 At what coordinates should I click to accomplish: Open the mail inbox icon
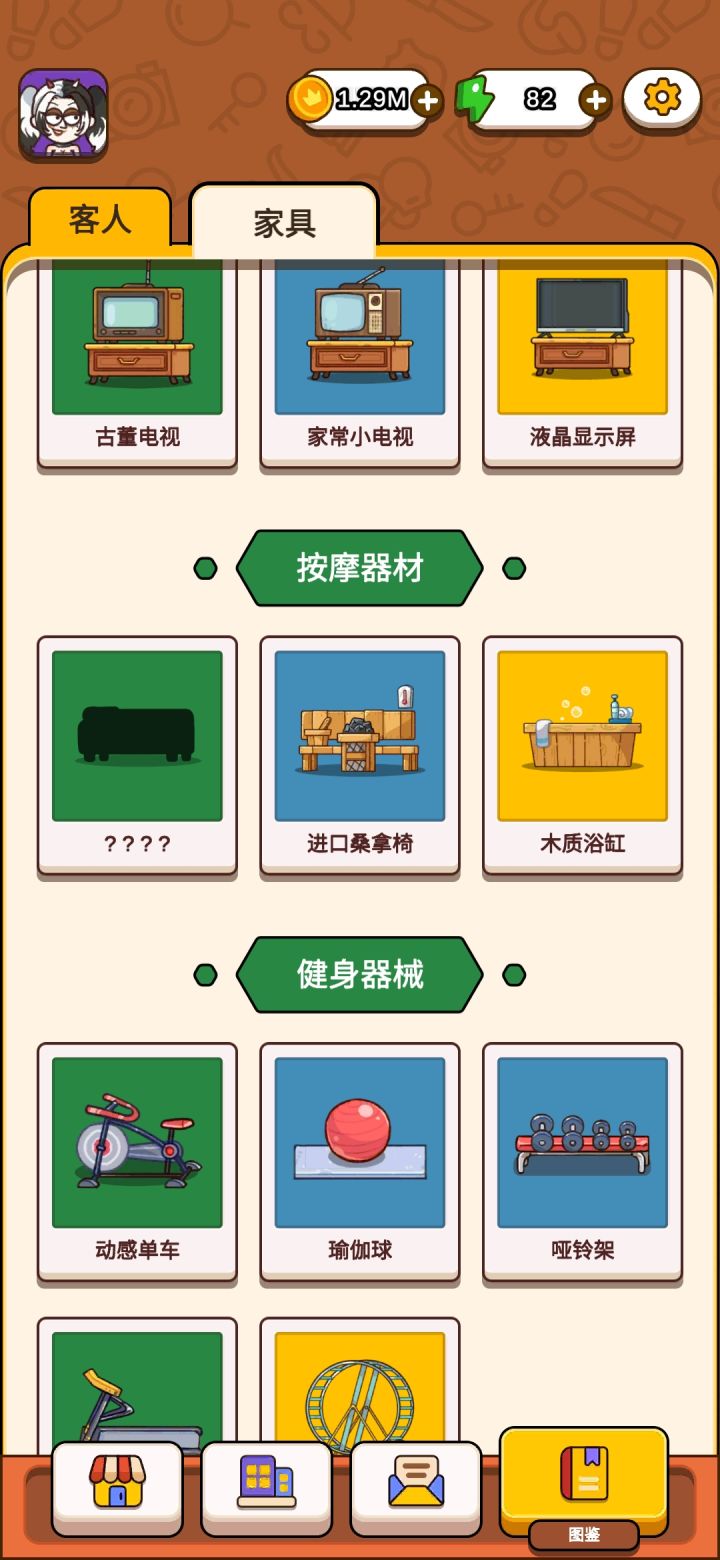point(415,1487)
